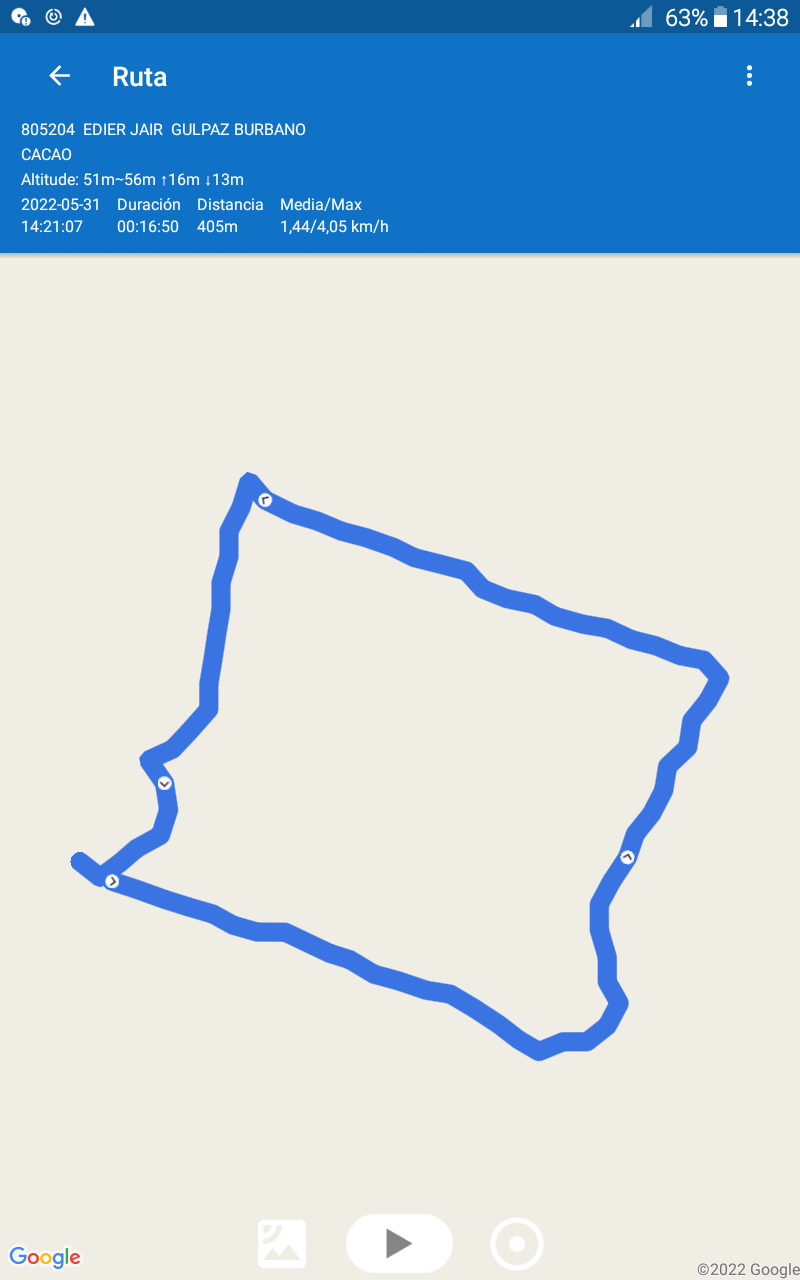Center the map on current location
The height and width of the screenshot is (1280, 800).
517,1244
